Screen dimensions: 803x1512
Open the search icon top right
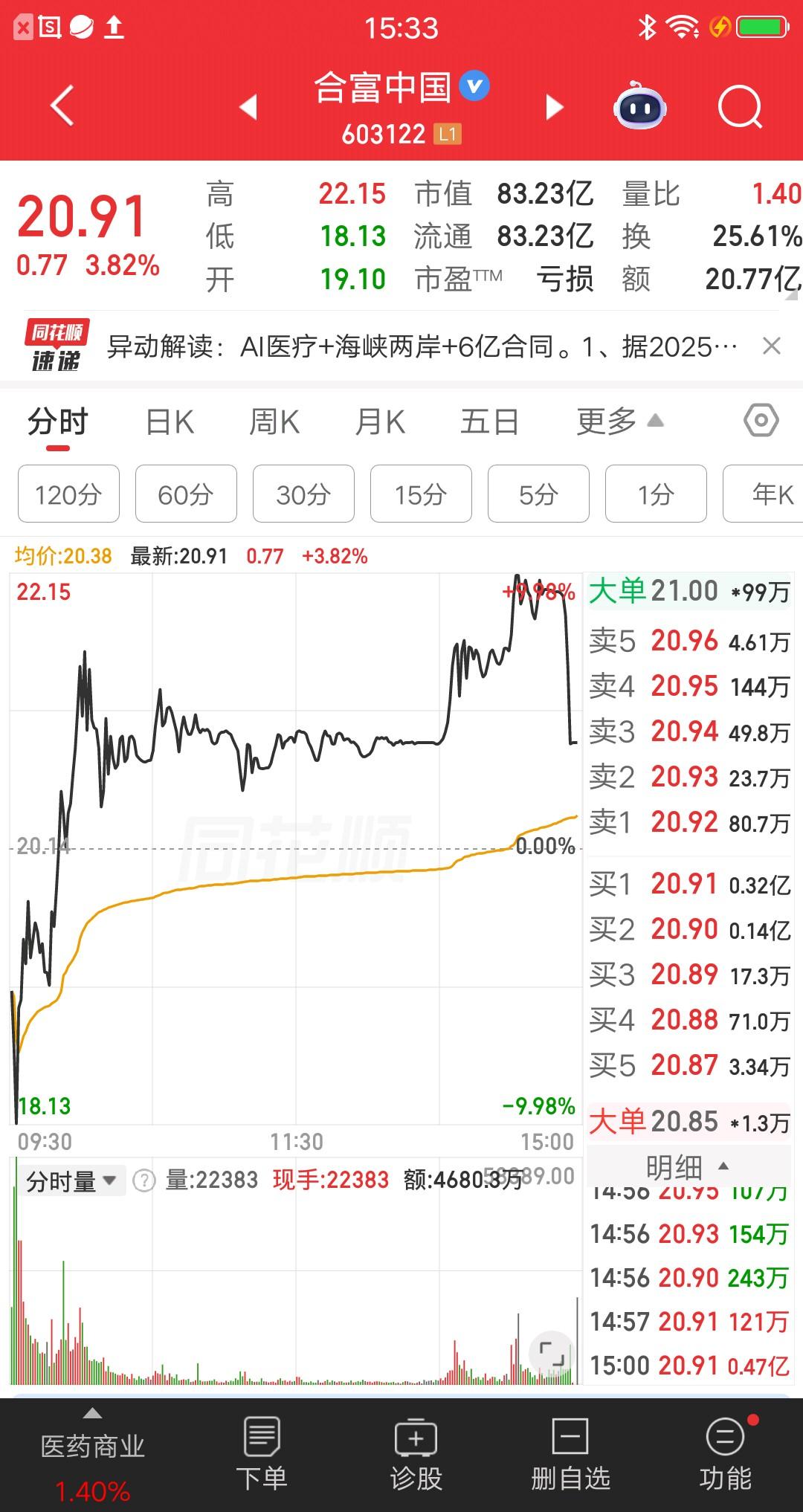pos(735,106)
